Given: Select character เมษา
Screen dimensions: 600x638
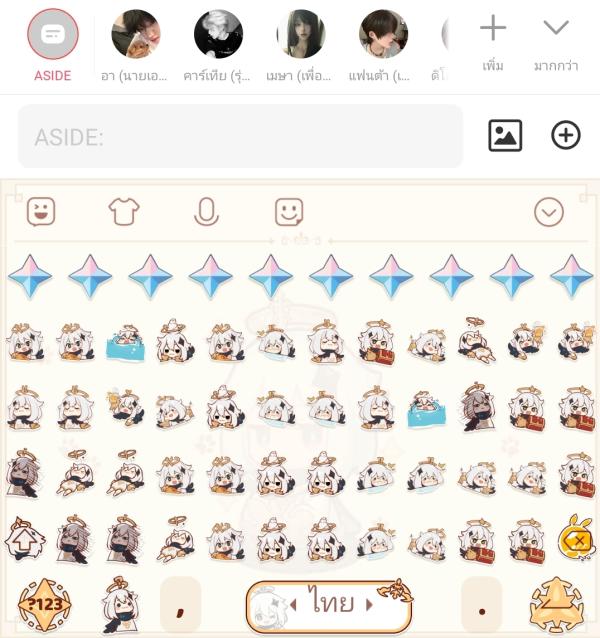Looking at the screenshot, I should pos(300,36).
